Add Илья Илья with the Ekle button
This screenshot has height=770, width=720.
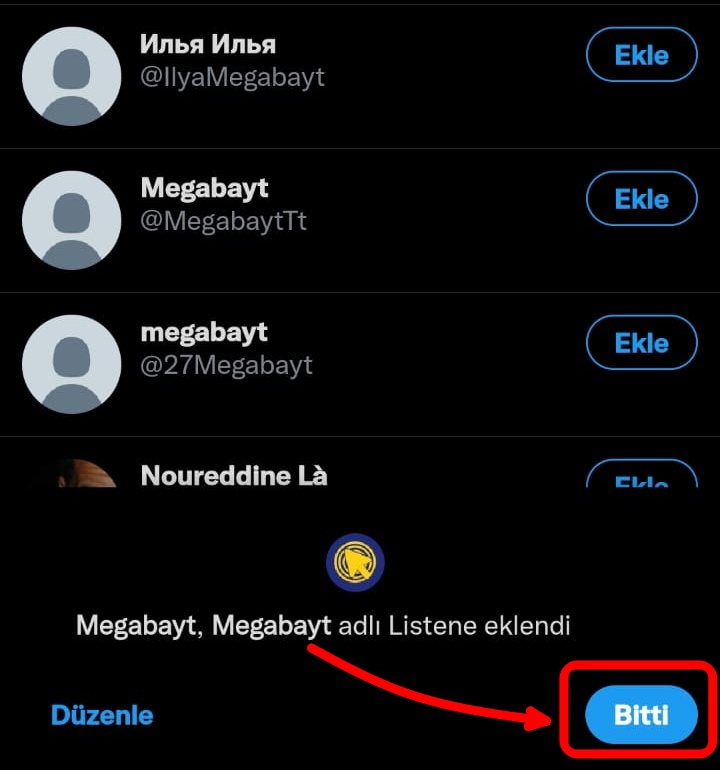tap(640, 55)
